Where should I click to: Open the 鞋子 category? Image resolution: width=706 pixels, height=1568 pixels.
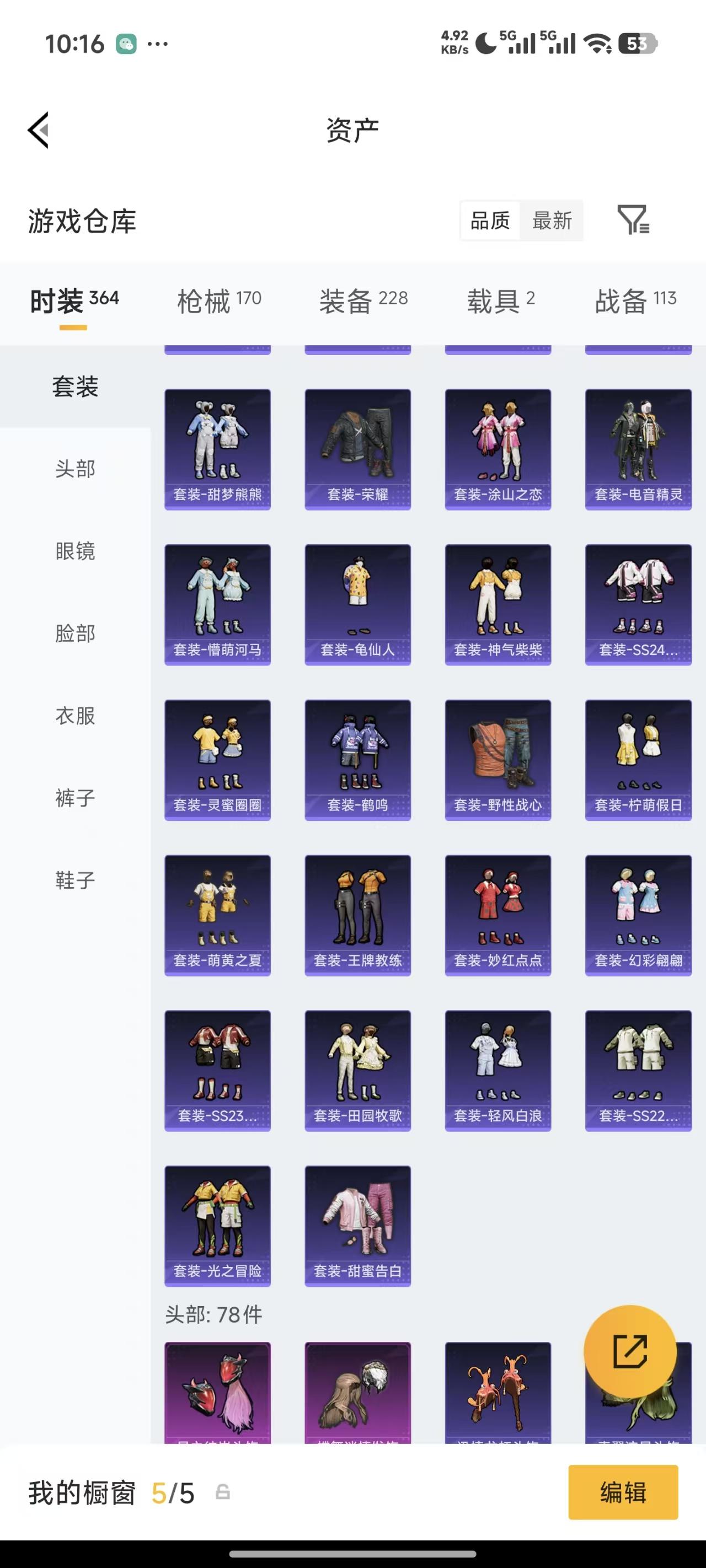[x=74, y=881]
